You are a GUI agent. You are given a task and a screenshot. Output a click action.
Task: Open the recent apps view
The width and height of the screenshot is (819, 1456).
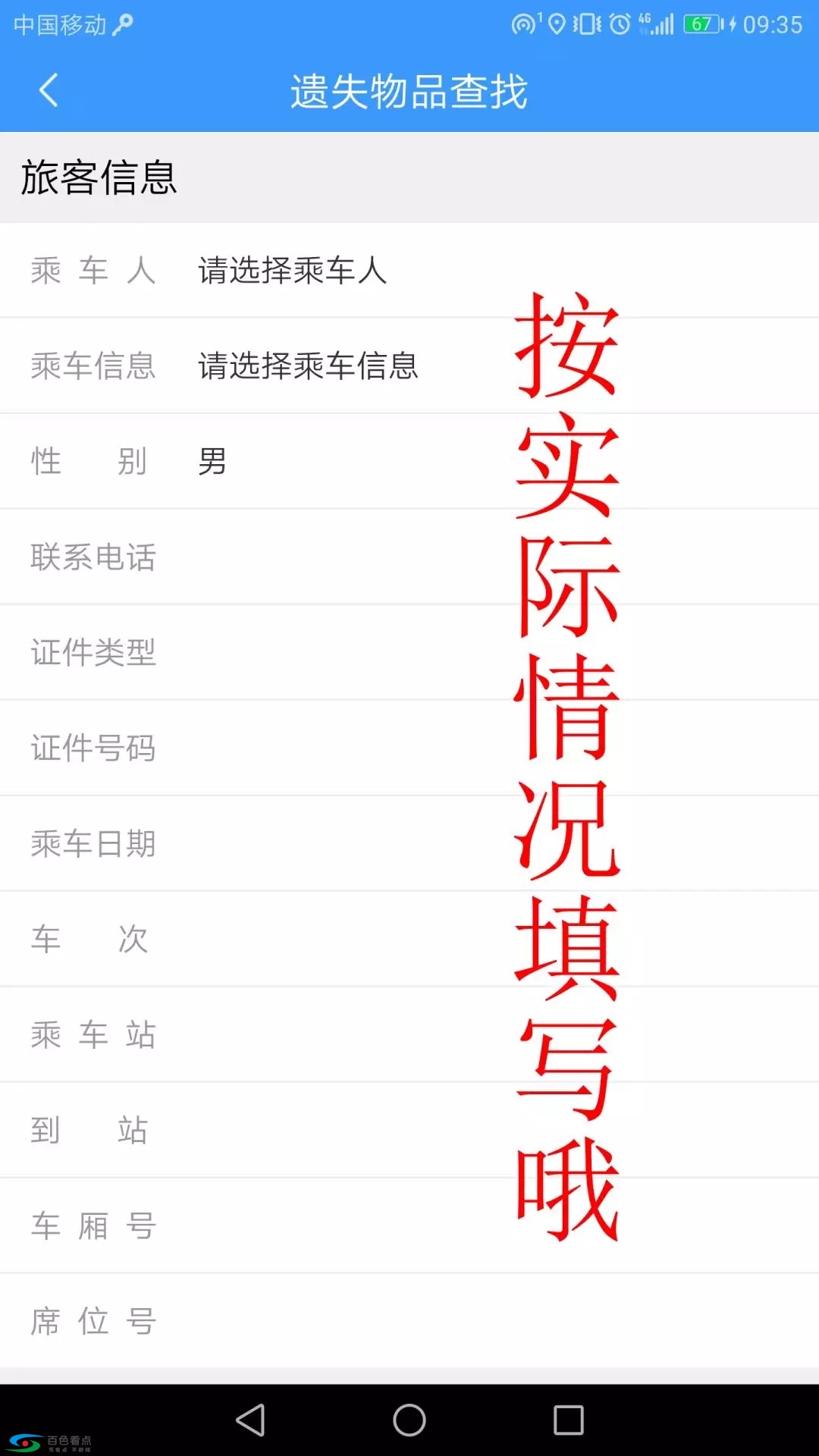[568, 1420]
